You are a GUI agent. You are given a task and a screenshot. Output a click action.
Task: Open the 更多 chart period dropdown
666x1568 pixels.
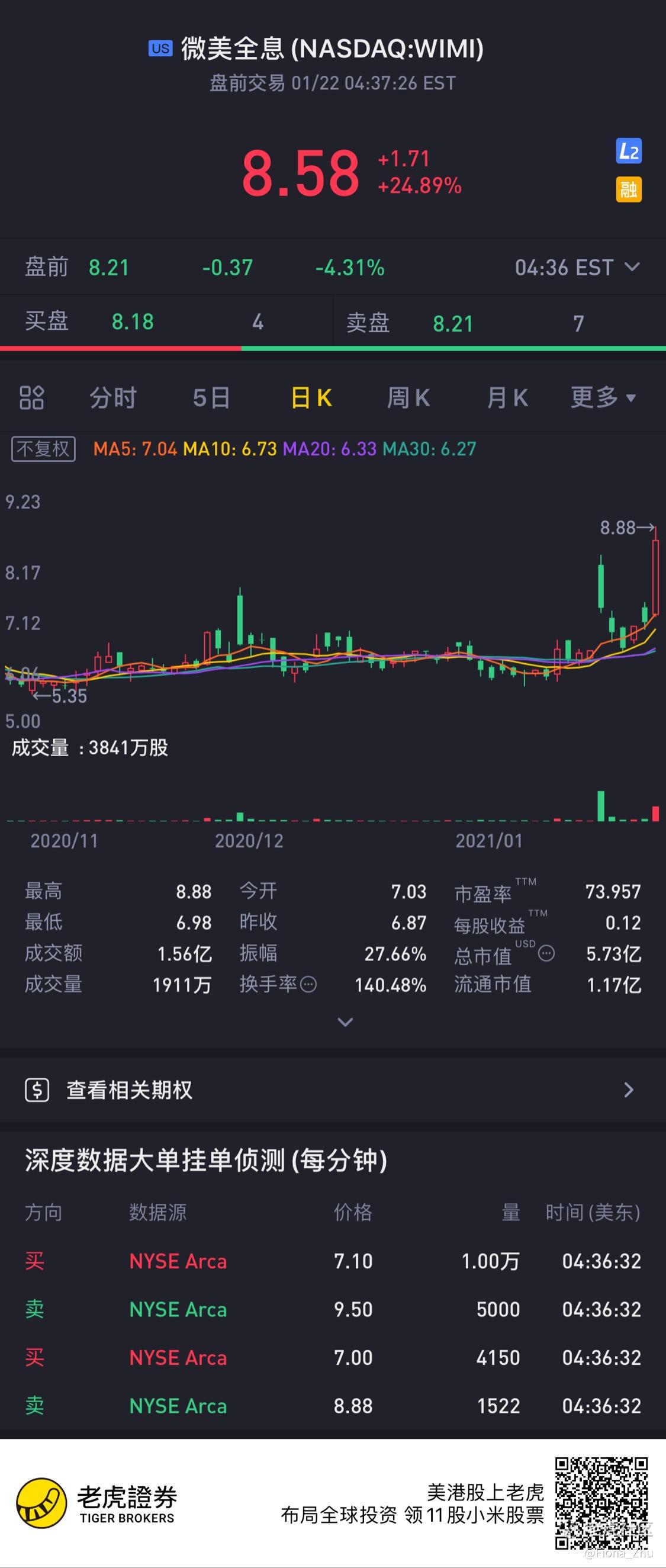click(x=603, y=398)
